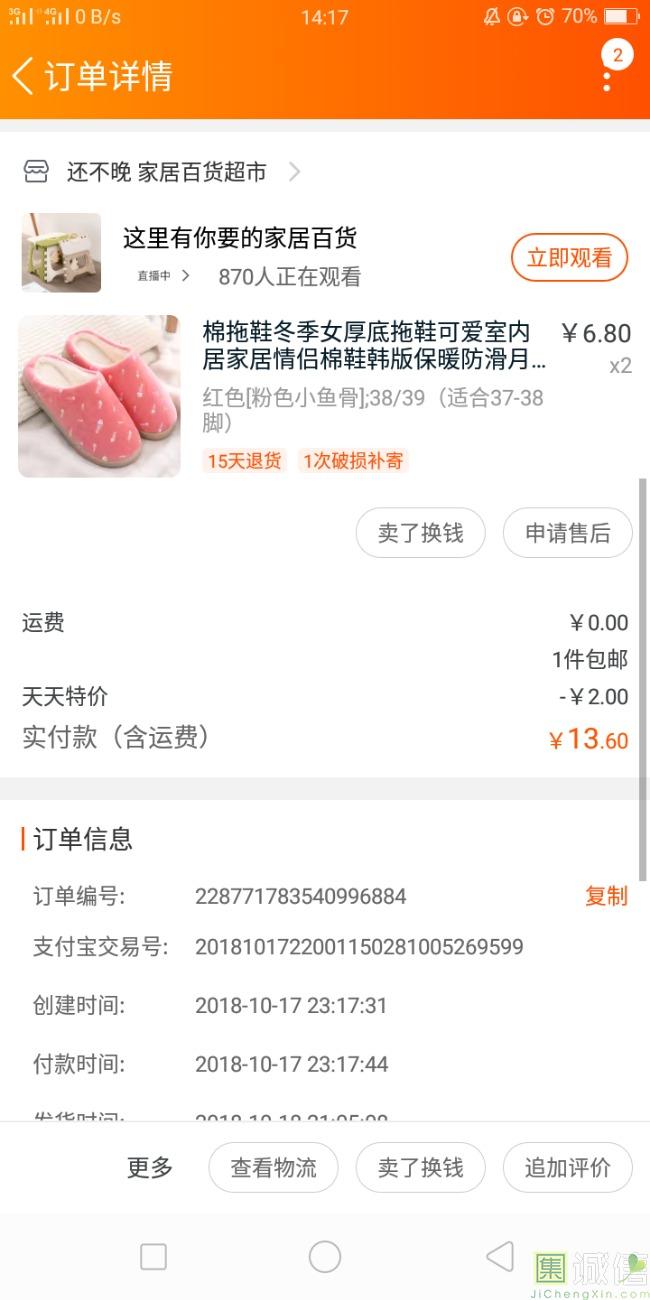Go back from the order details page
Screen dimensions: 650x1300
coord(24,76)
